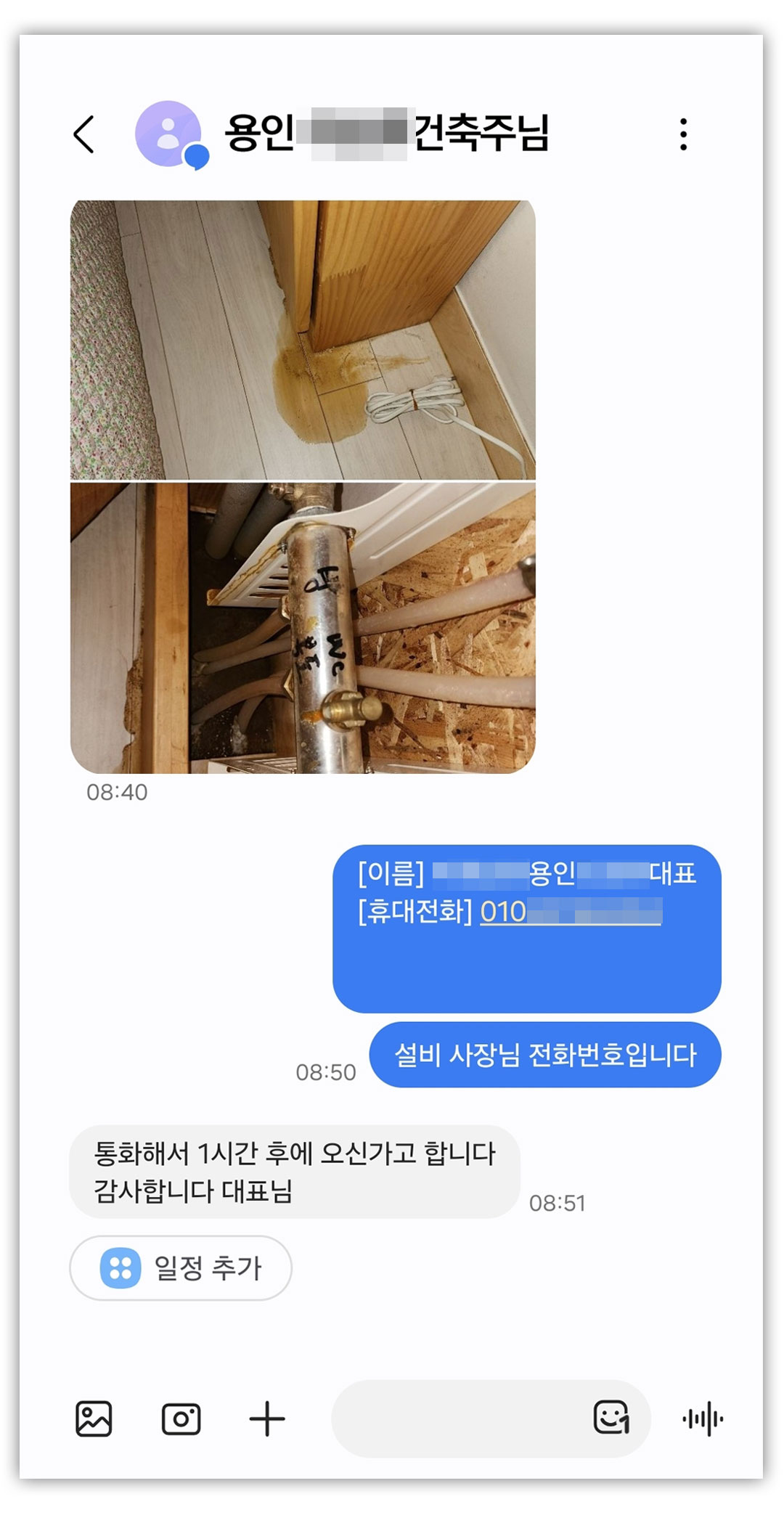
Task: Open the sticker and emoji picker
Action: pos(611,1417)
